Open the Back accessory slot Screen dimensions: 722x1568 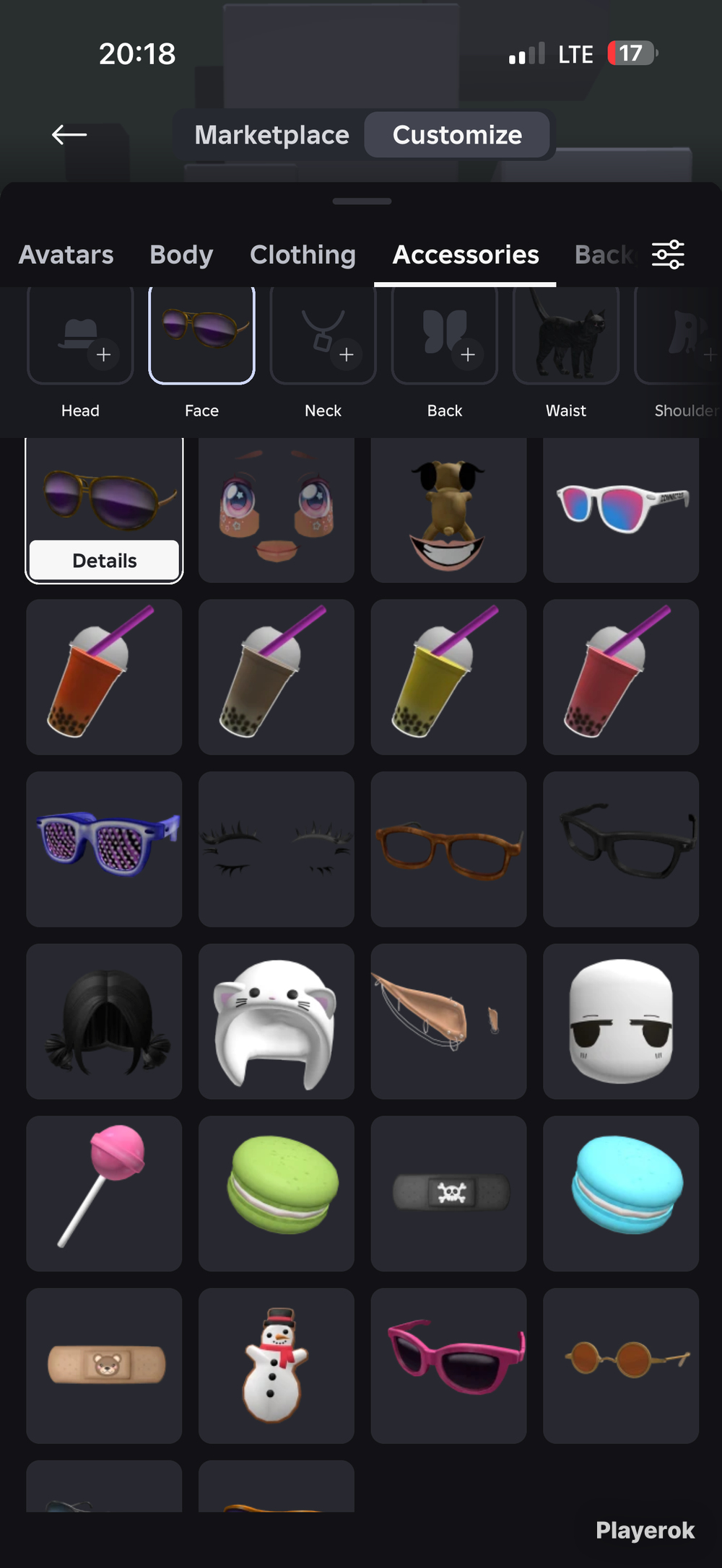coord(444,335)
